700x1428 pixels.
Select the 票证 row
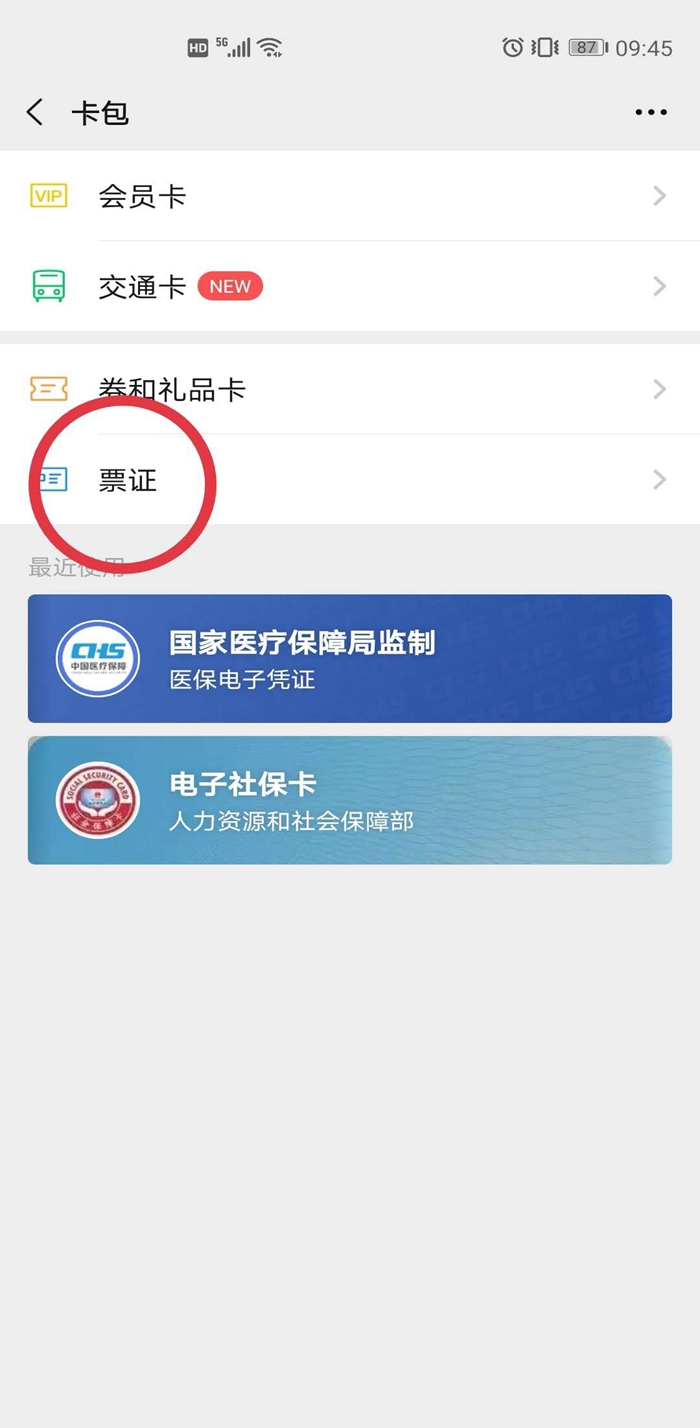pyautogui.click(x=350, y=479)
